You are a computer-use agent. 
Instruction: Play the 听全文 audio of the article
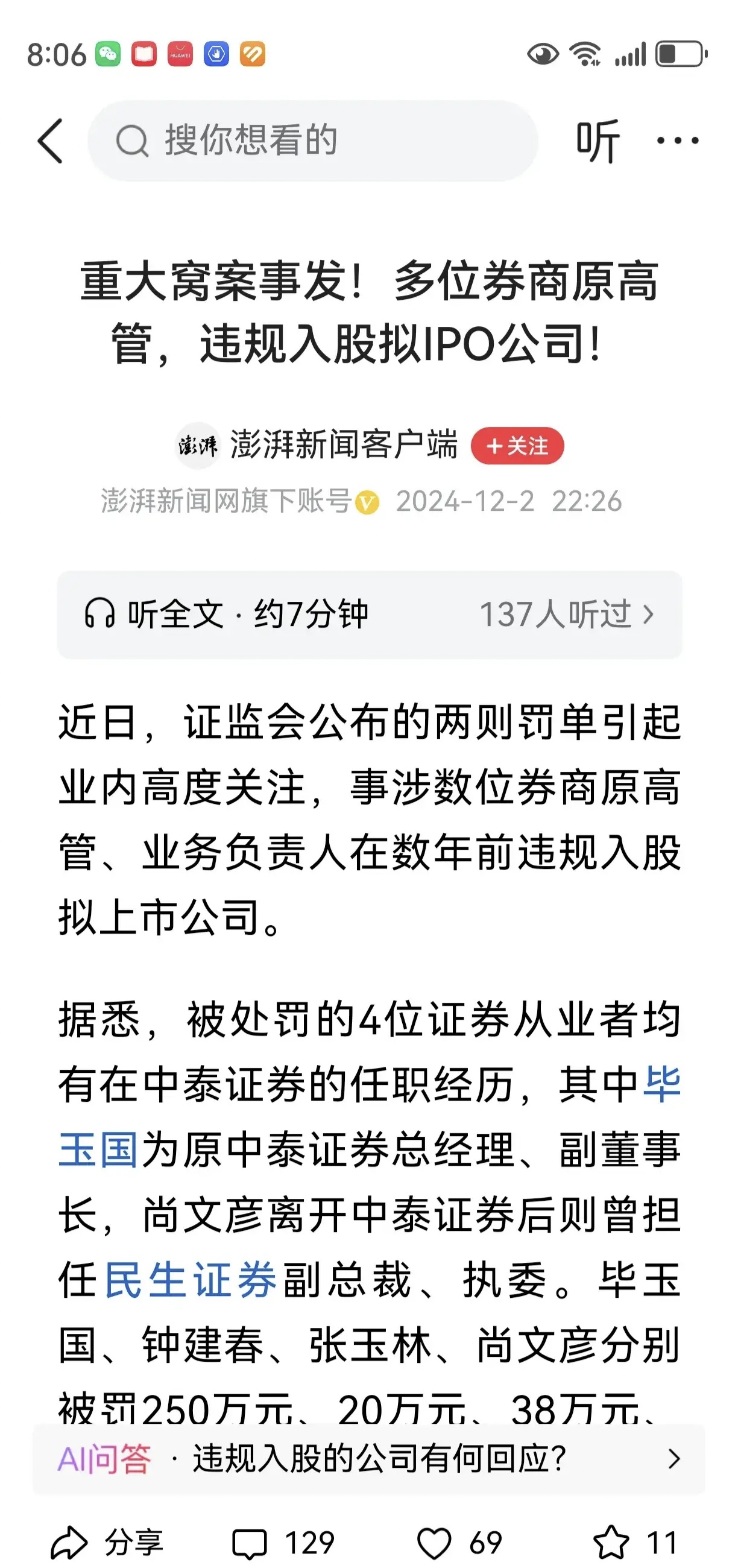tap(226, 613)
